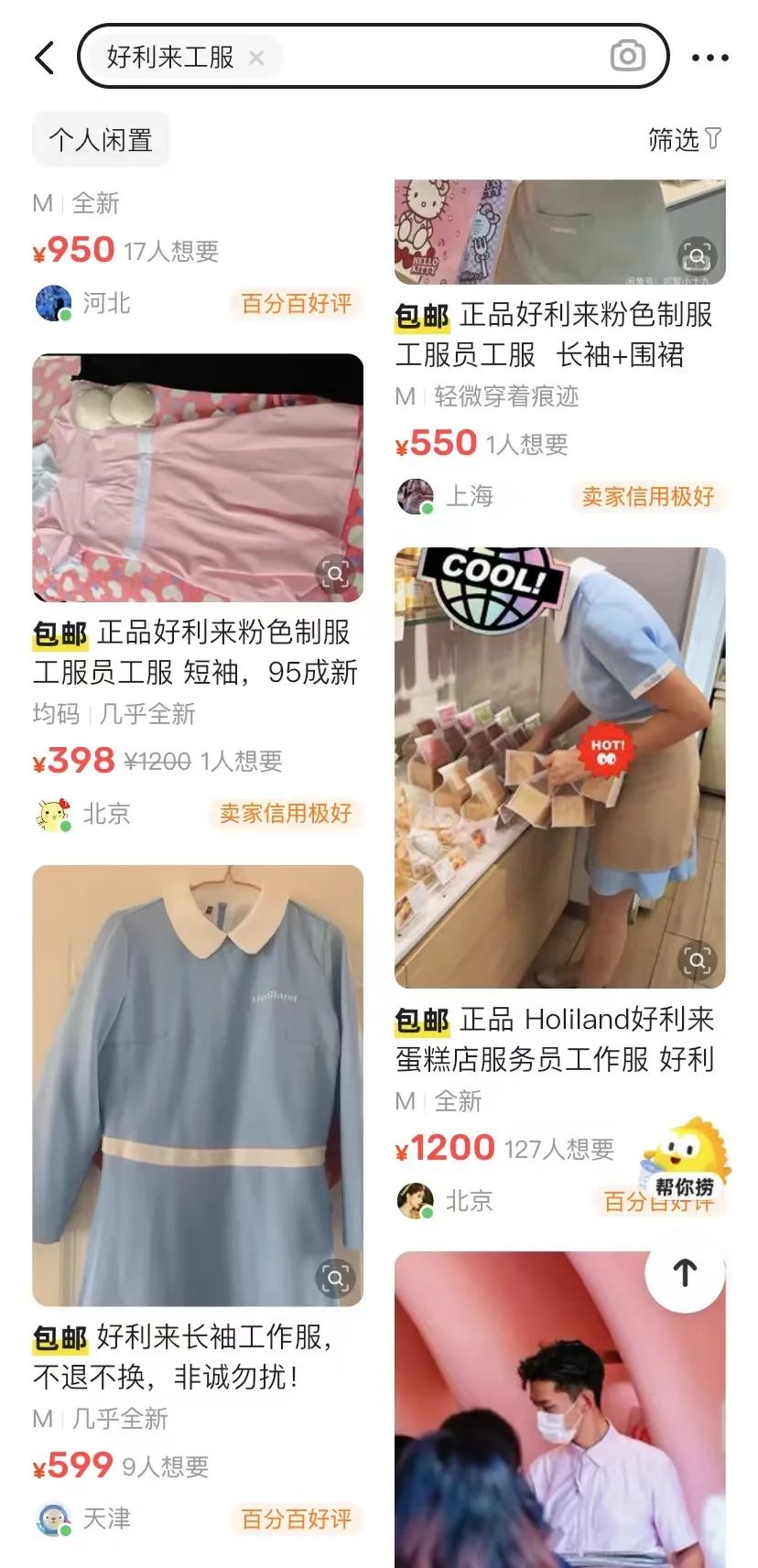Open the pink short-sleeve uniform listing at ¥398

click(x=198, y=478)
